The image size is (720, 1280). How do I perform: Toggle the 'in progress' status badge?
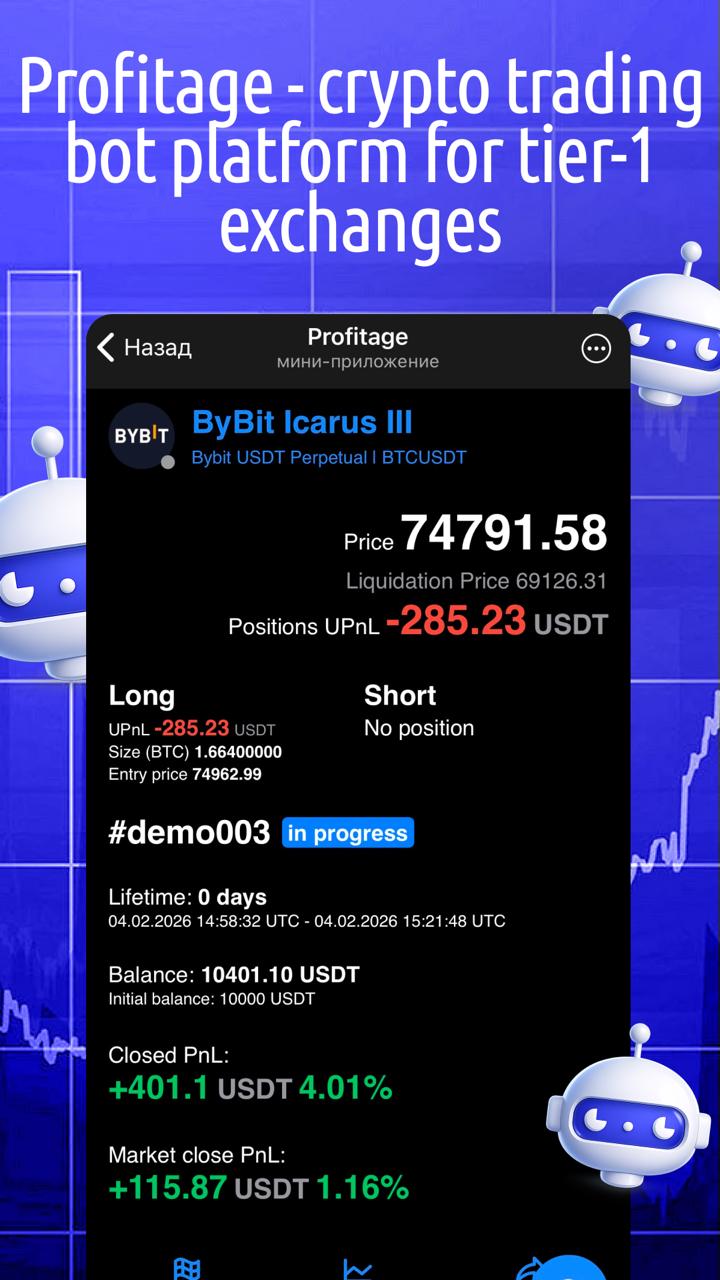[348, 832]
